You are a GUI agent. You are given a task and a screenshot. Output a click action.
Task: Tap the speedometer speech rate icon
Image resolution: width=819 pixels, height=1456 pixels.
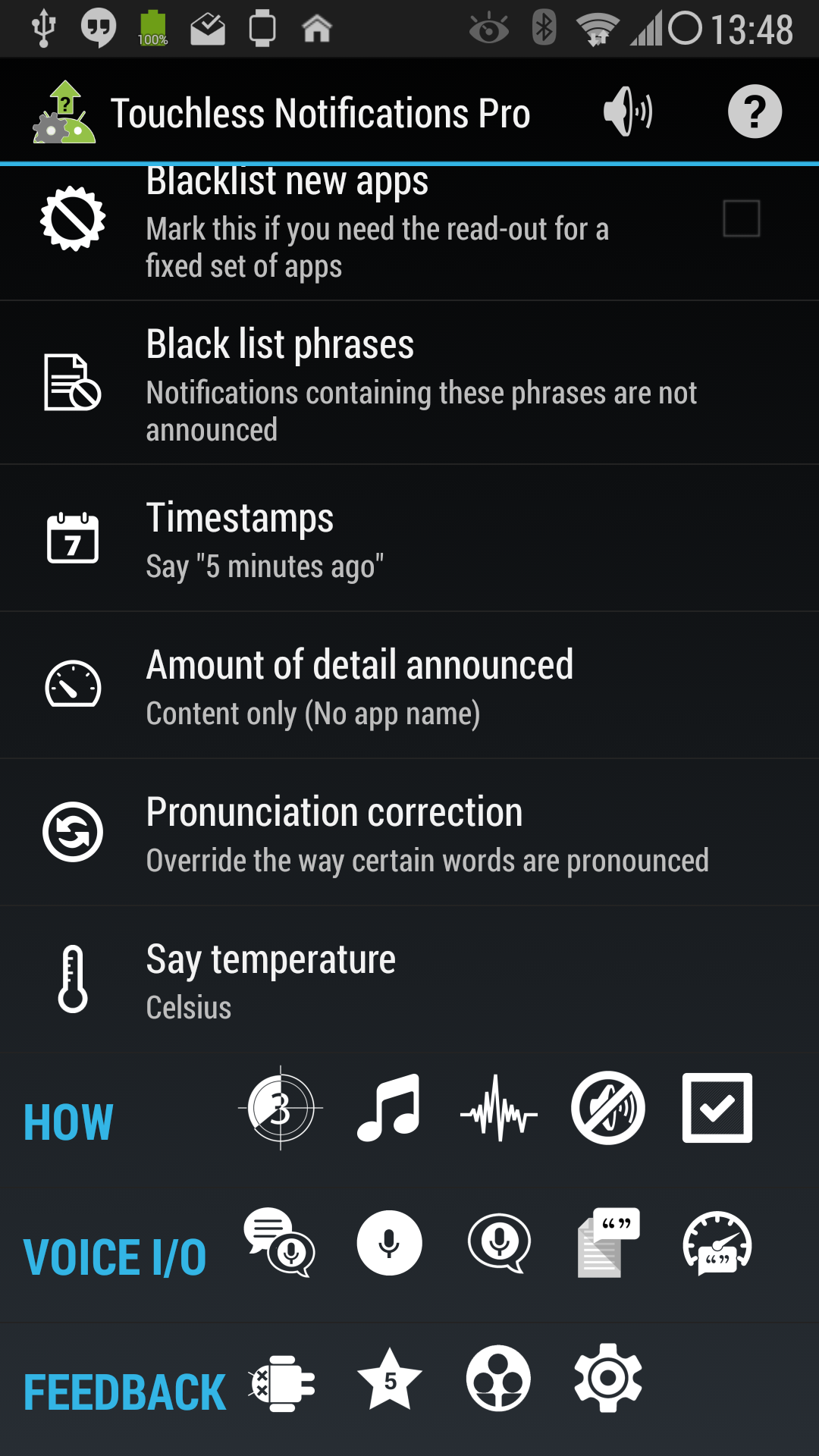click(x=717, y=1243)
